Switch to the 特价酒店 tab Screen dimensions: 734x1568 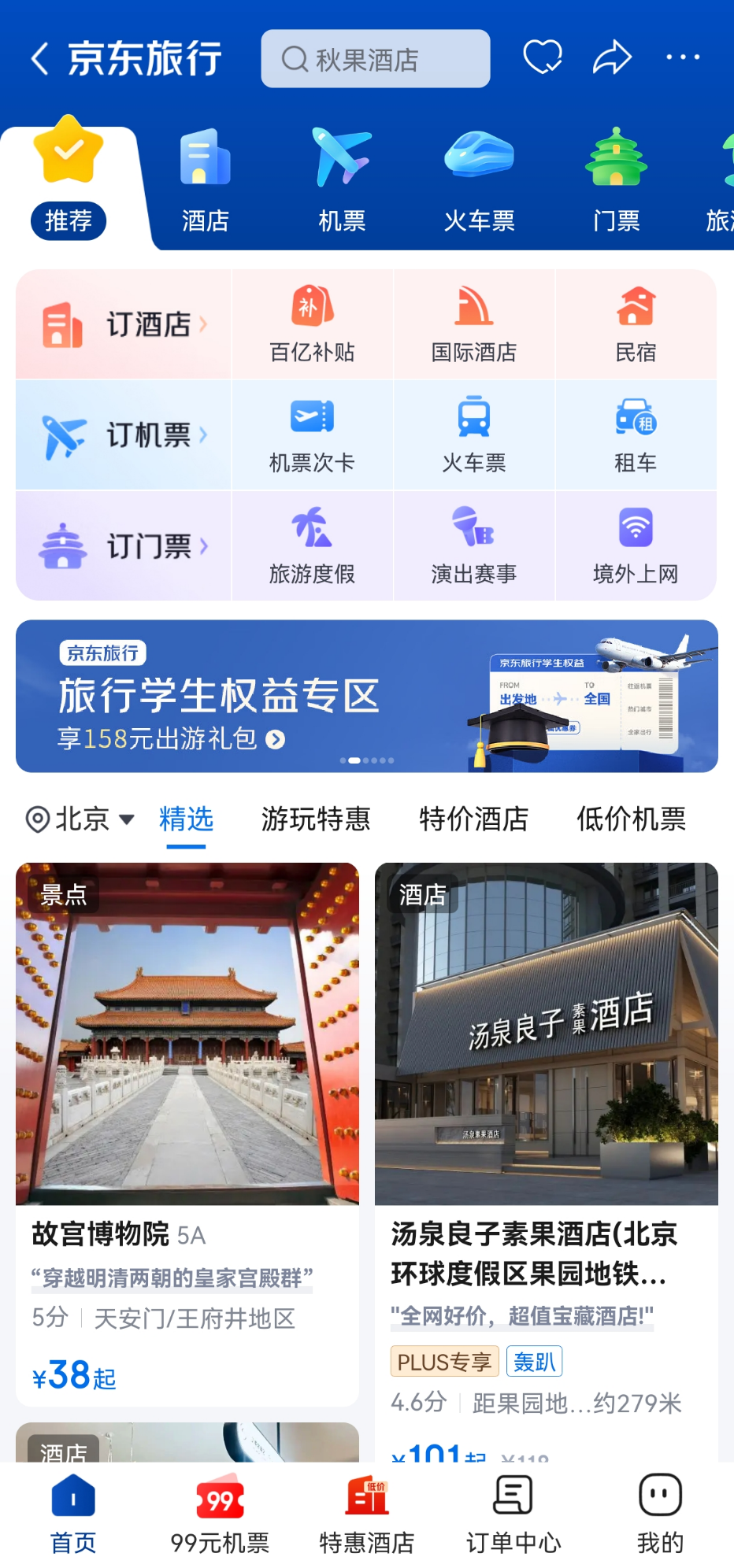coord(474,819)
